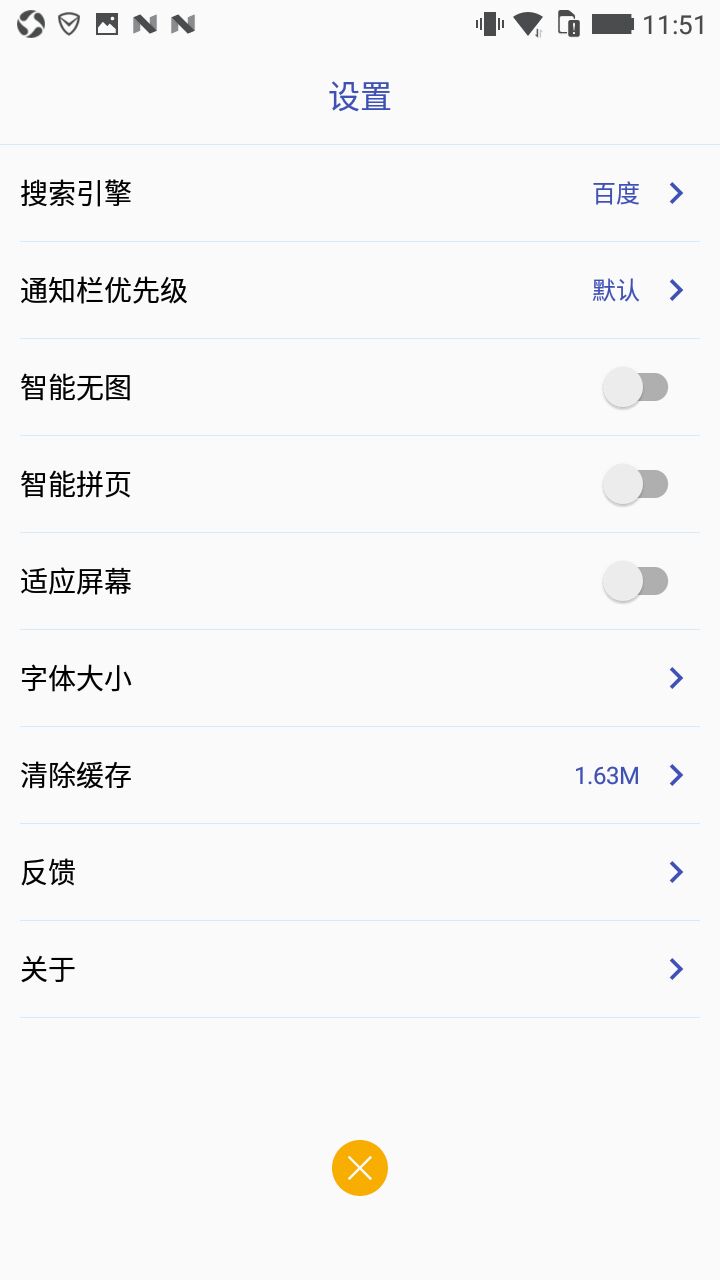Open the 关于 about page
This screenshot has height=1280, width=720.
pyautogui.click(x=360, y=969)
